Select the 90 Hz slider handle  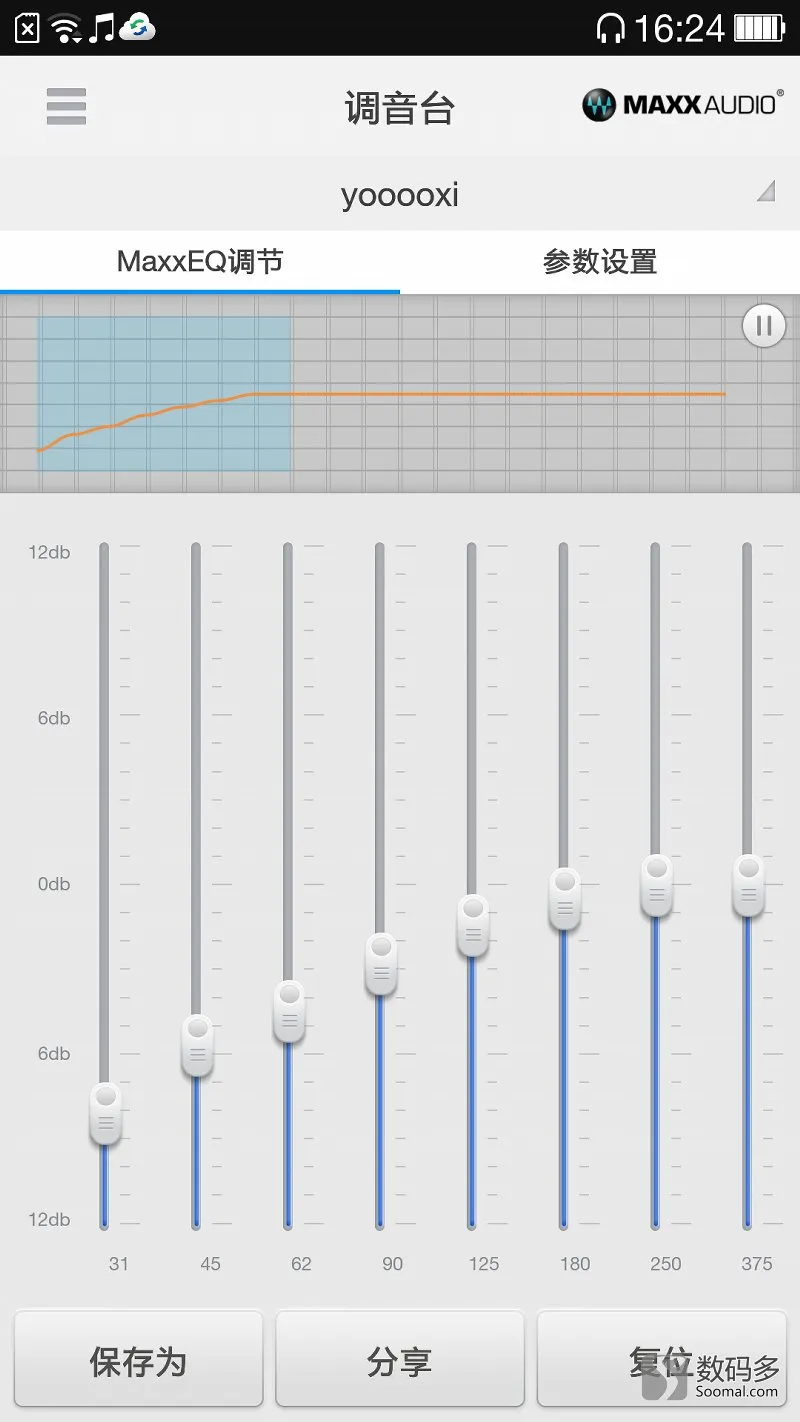pos(381,964)
